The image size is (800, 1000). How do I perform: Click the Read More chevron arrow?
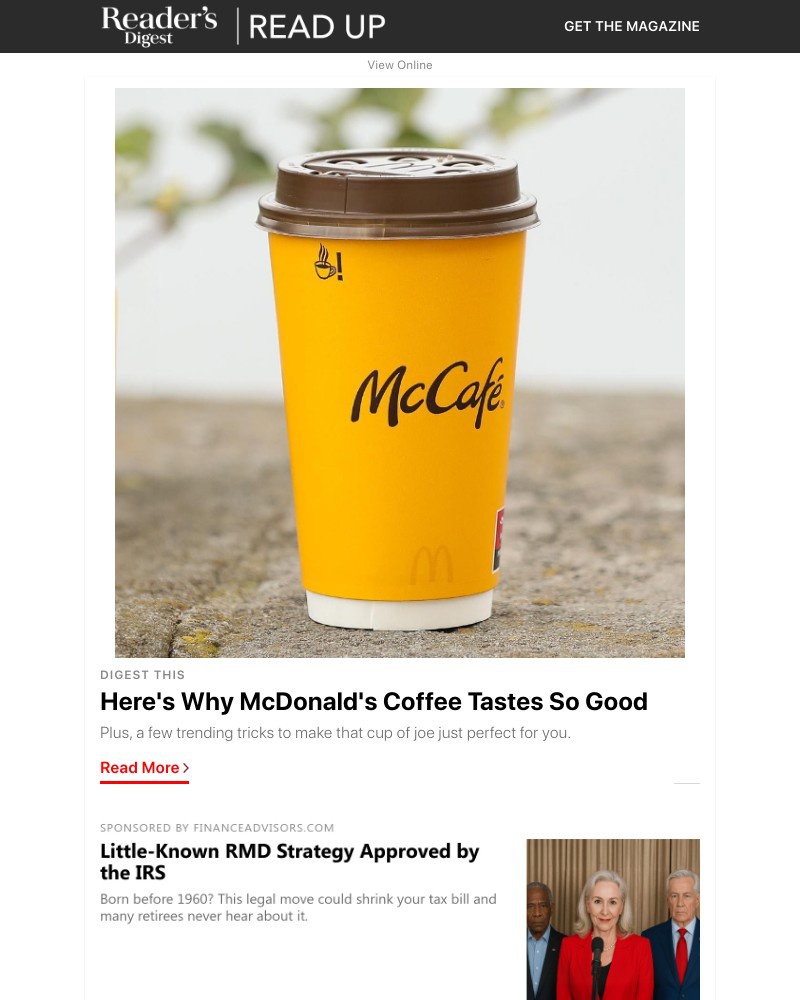[186, 767]
